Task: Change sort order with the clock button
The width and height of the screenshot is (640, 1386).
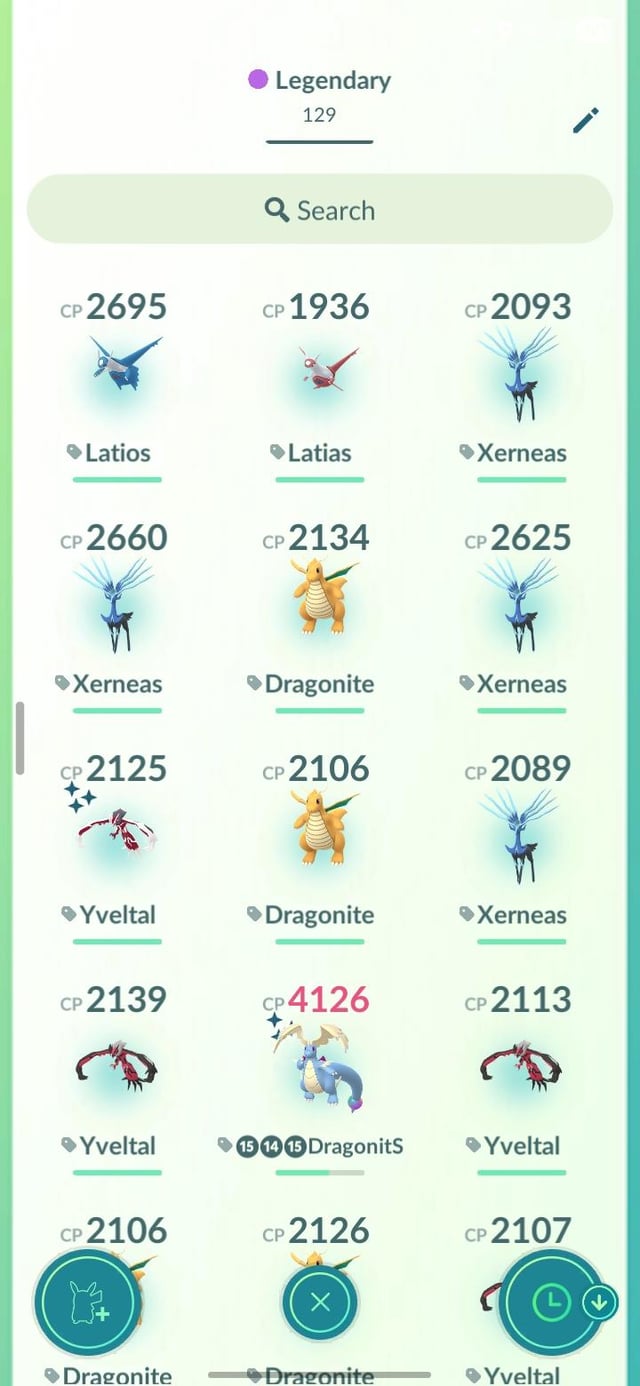Action: click(x=551, y=1302)
